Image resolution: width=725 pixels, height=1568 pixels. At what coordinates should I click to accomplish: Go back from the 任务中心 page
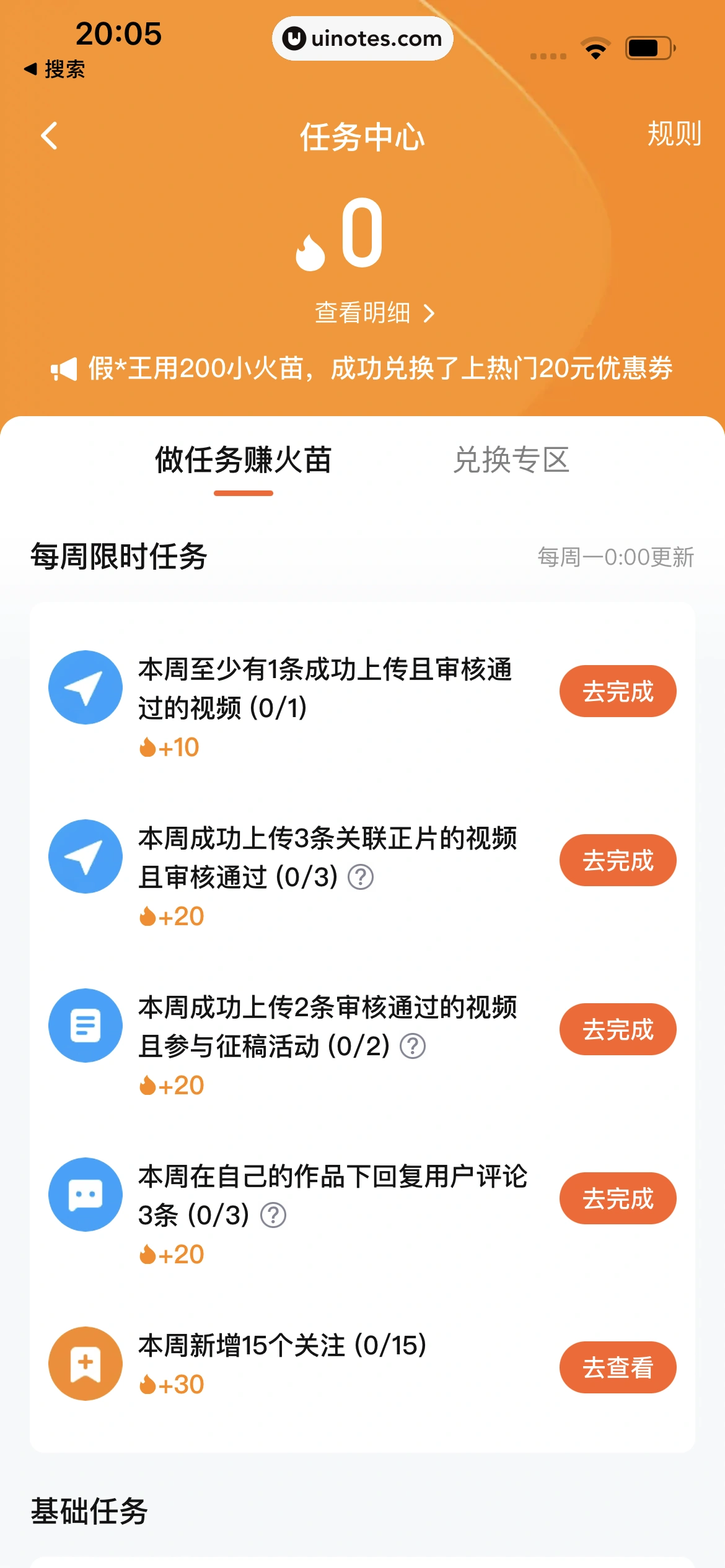(50, 136)
